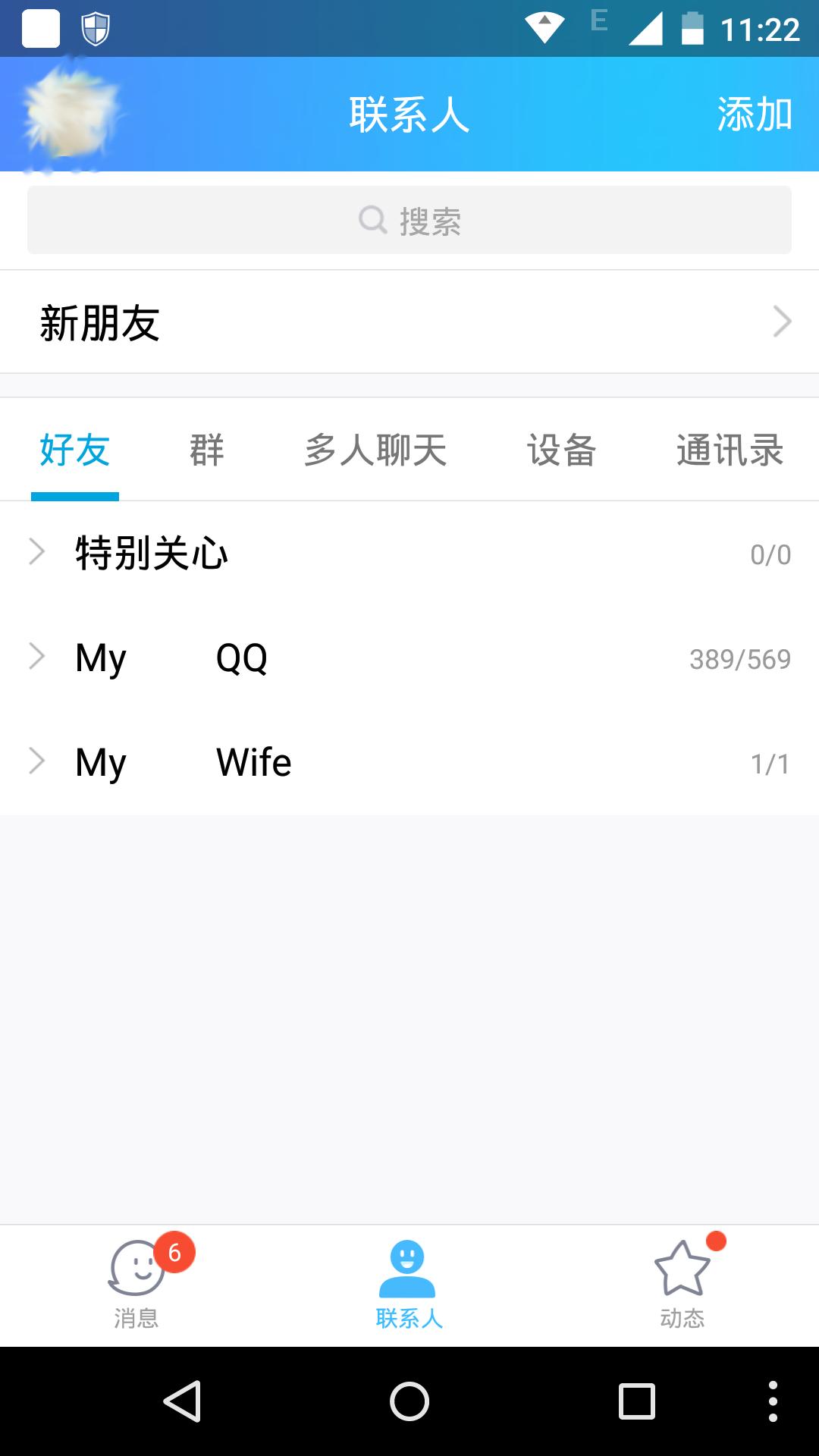Switch to the 多人聊天 tab
Image resolution: width=819 pixels, height=1456 pixels.
click(x=376, y=450)
